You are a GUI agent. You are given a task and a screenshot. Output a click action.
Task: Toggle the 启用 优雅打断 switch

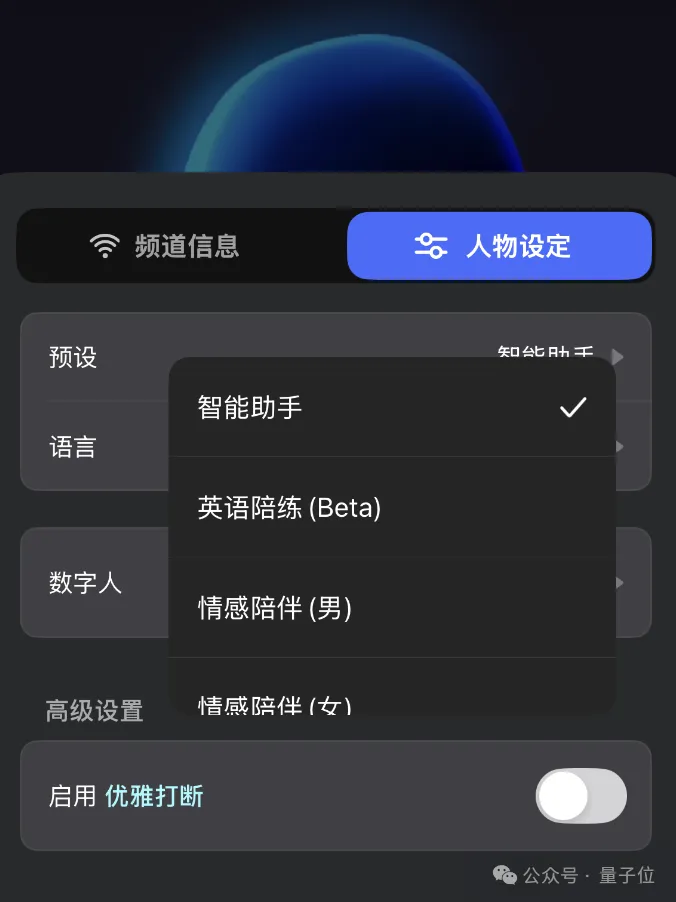(581, 796)
